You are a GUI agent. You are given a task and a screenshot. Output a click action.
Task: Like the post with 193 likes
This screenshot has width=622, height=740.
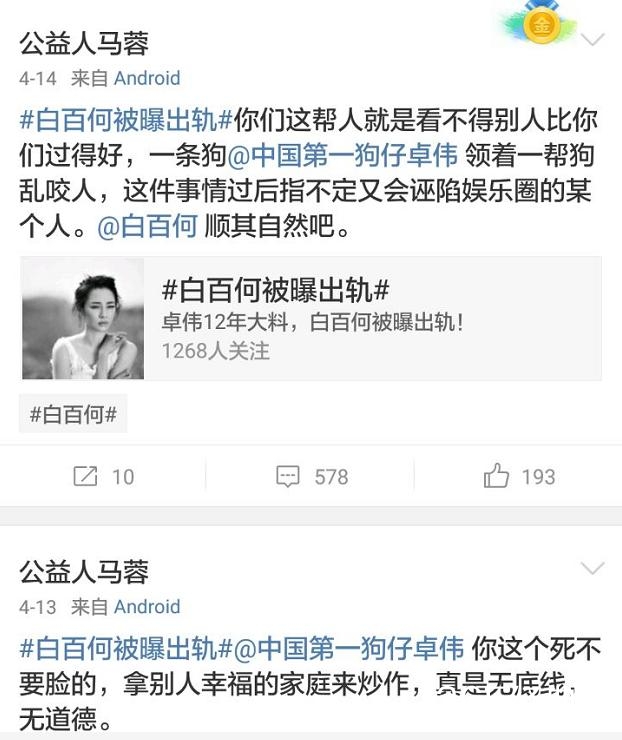pyautogui.click(x=519, y=476)
